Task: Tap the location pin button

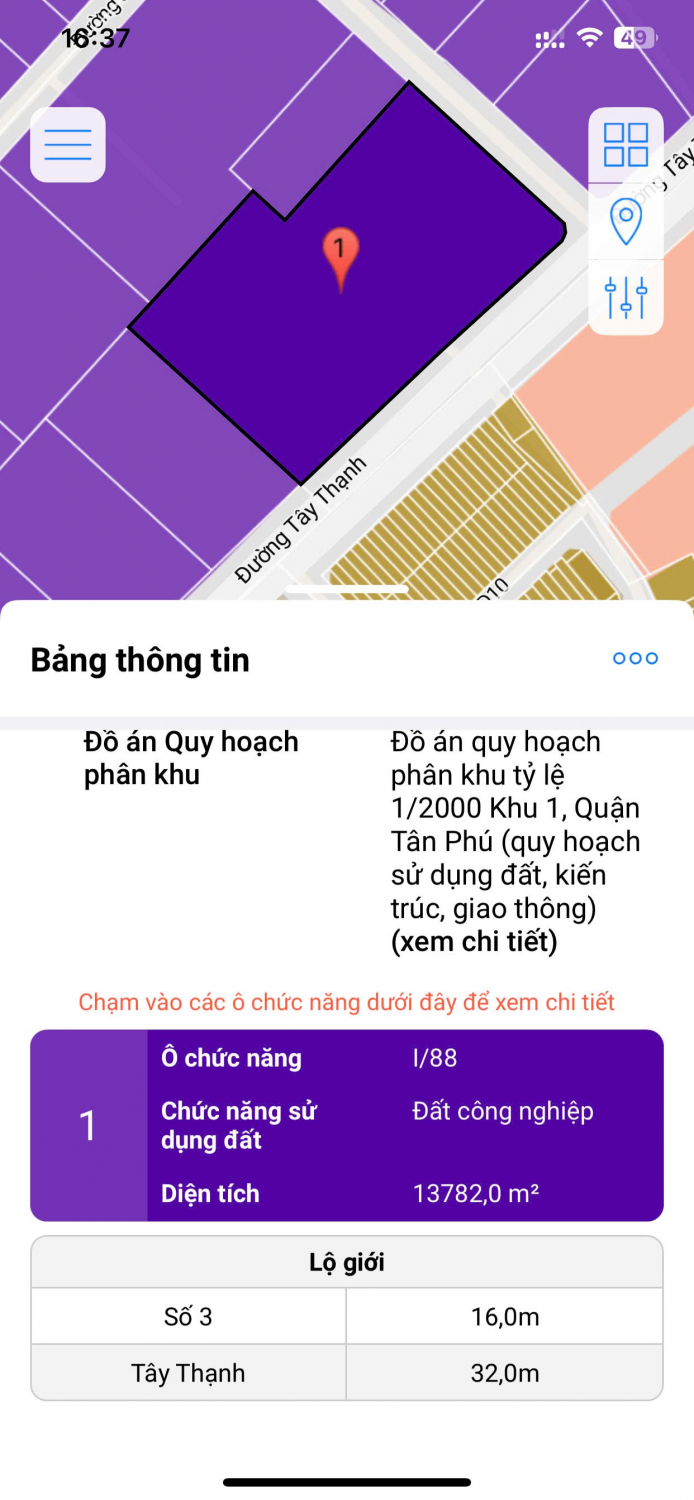Action: pyautogui.click(x=626, y=221)
